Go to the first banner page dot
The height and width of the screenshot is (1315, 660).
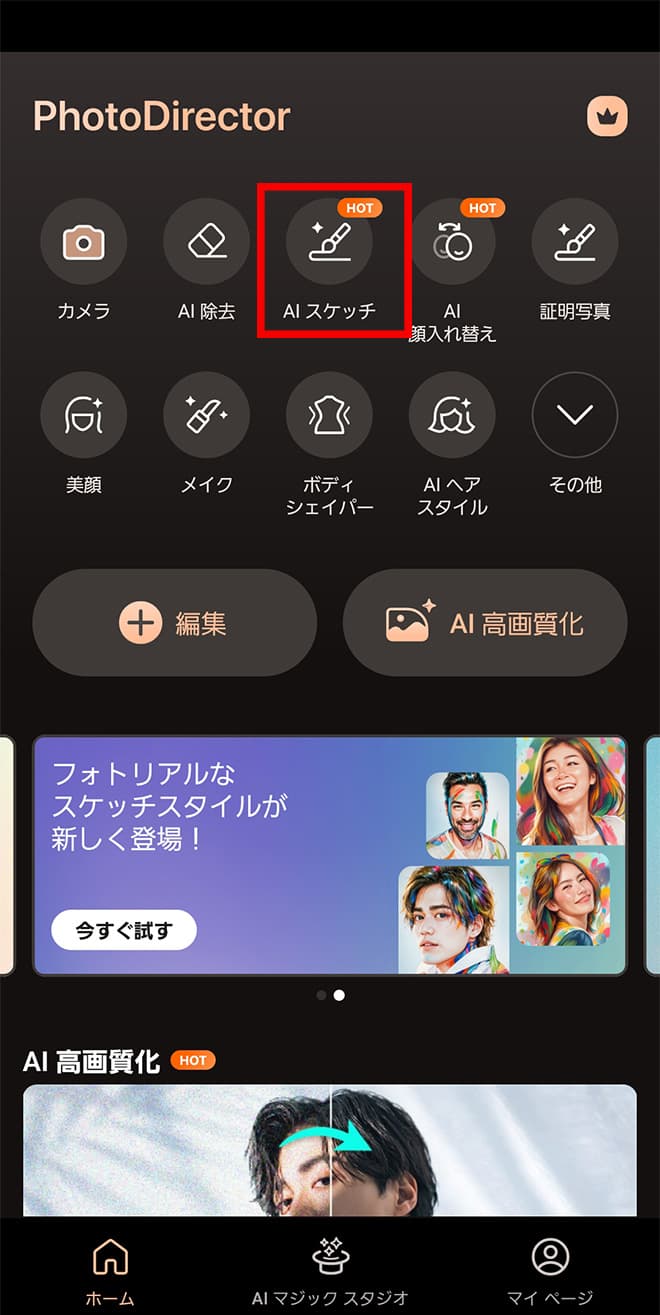click(x=321, y=995)
